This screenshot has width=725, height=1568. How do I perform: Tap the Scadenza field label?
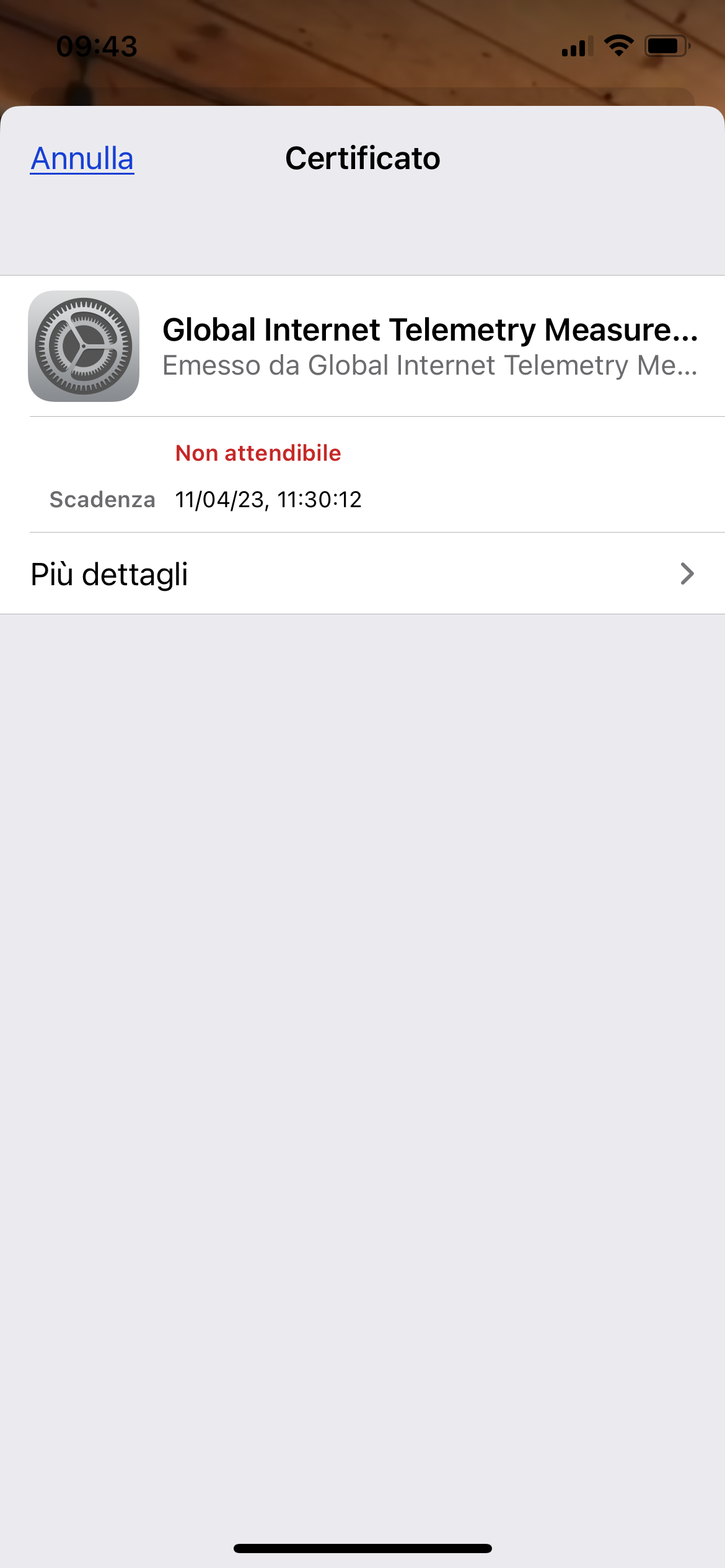[x=102, y=499]
